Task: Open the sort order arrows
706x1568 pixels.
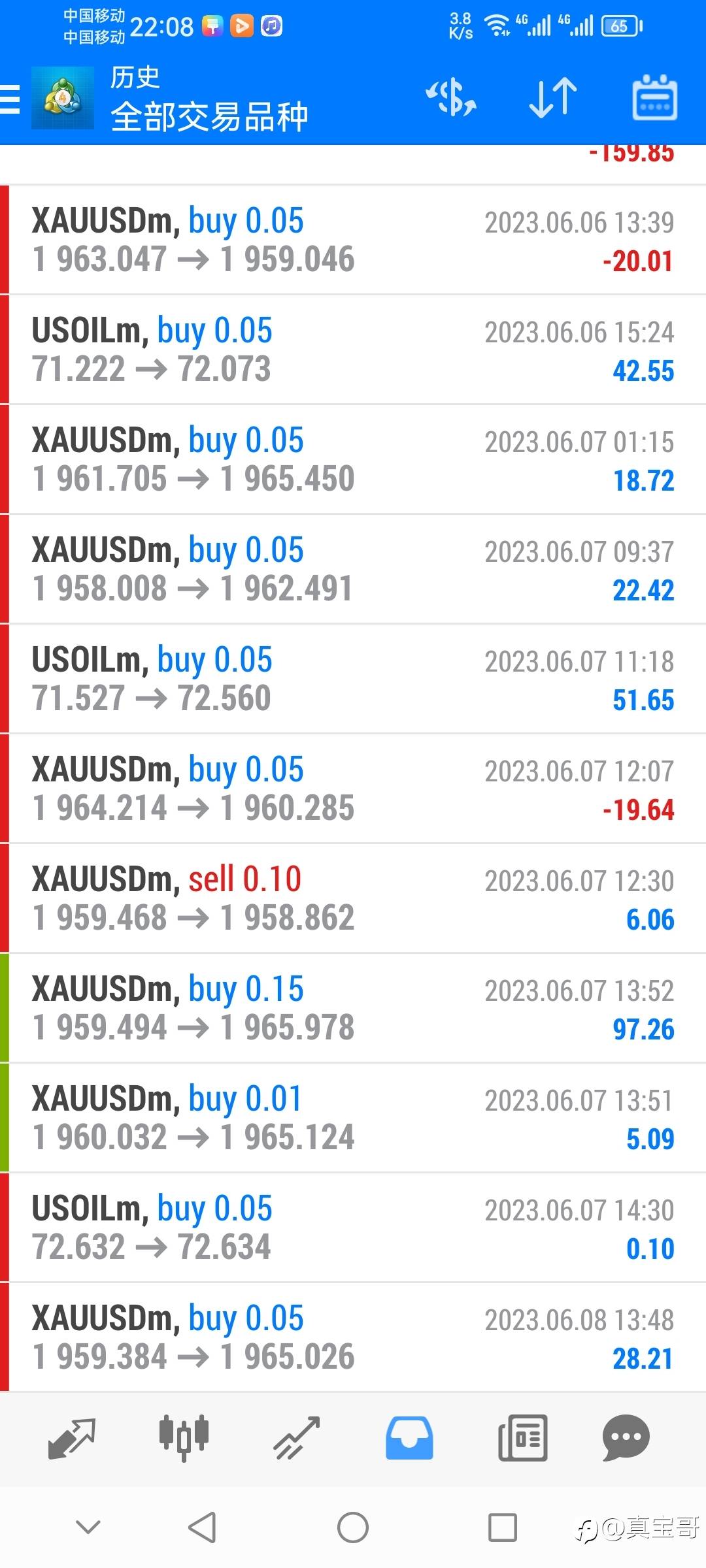Action: click(x=553, y=98)
